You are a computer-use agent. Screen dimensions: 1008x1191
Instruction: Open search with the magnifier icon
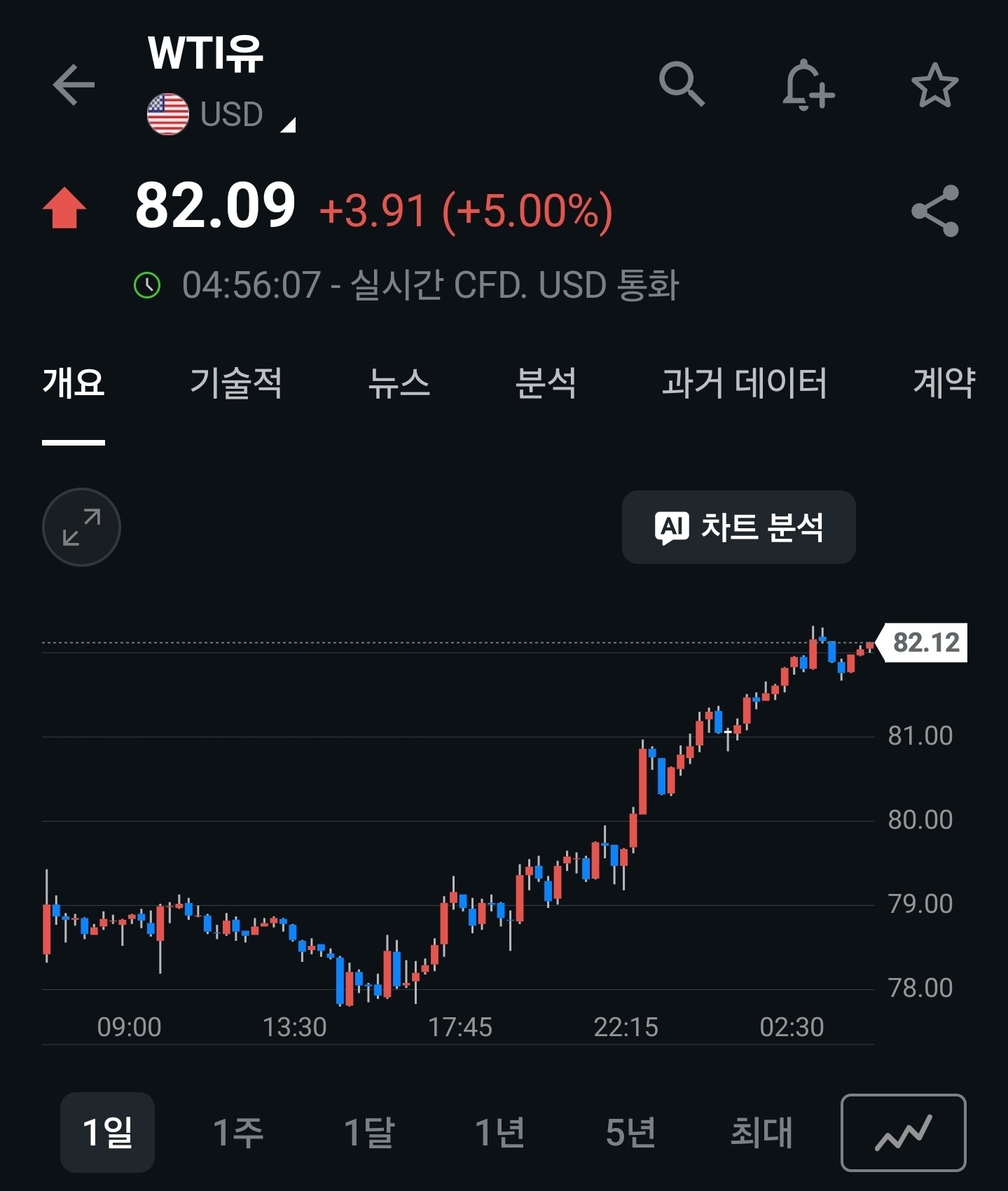(682, 84)
